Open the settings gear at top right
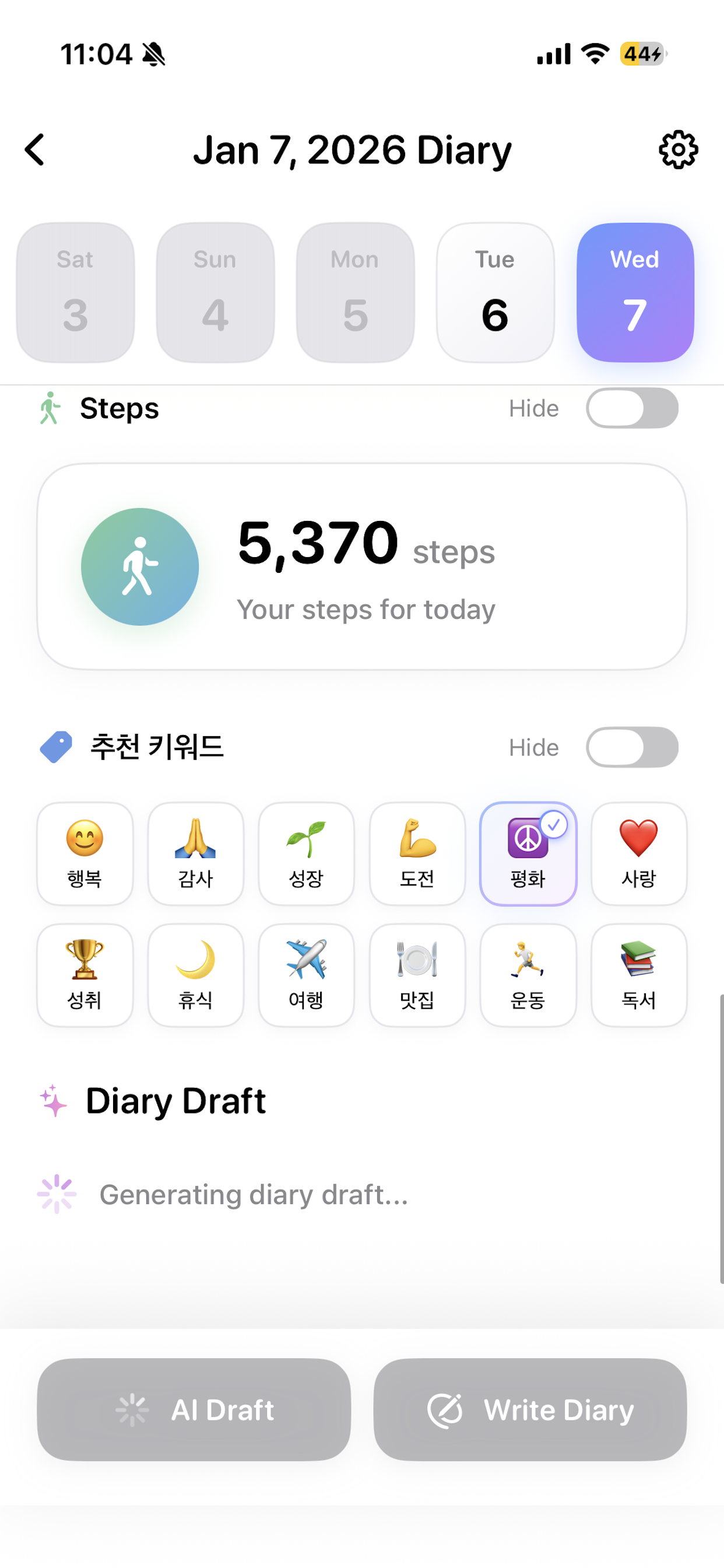Image resolution: width=724 pixels, height=1568 pixels. coord(678,150)
